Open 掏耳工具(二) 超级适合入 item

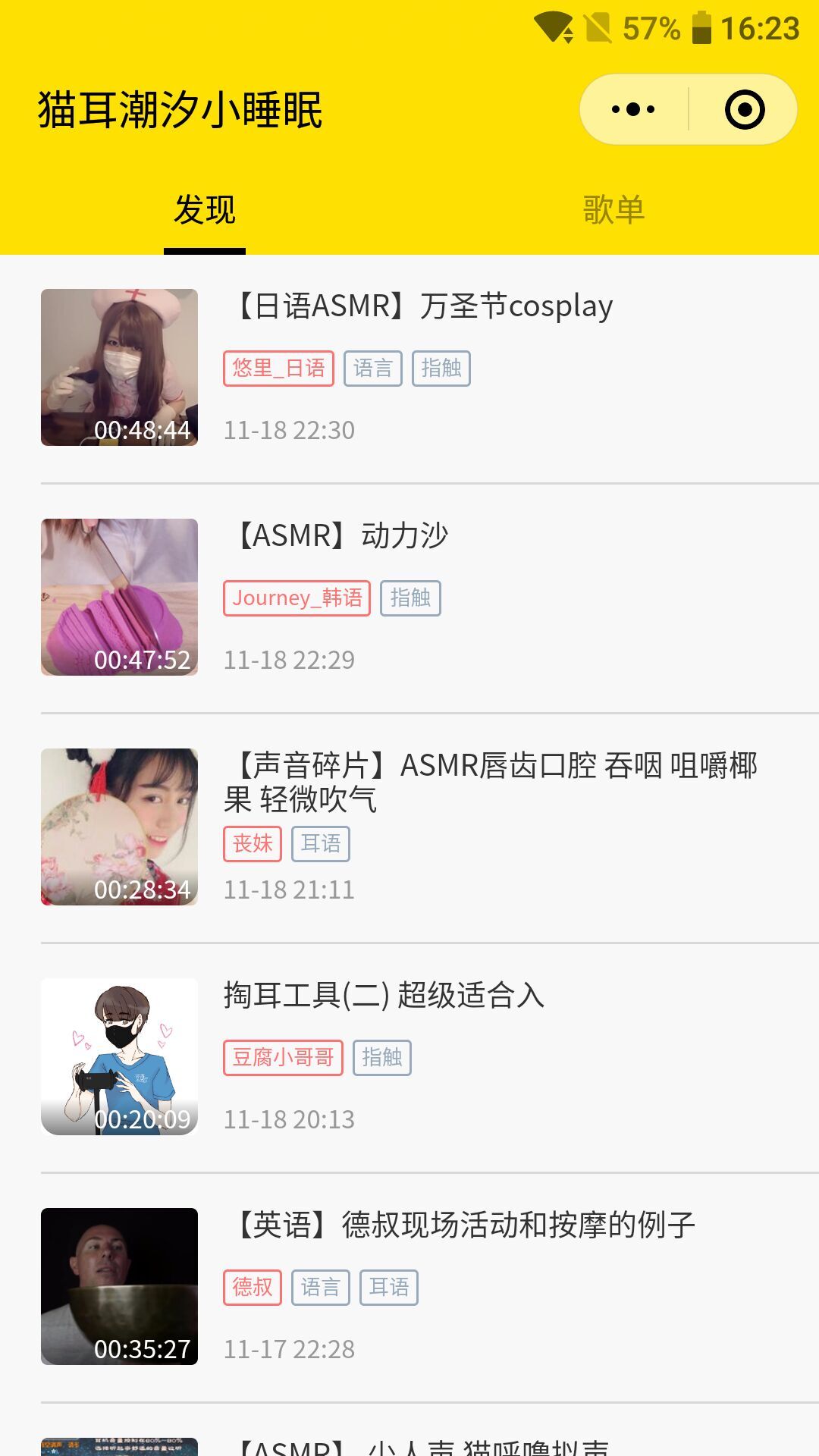pos(384,996)
